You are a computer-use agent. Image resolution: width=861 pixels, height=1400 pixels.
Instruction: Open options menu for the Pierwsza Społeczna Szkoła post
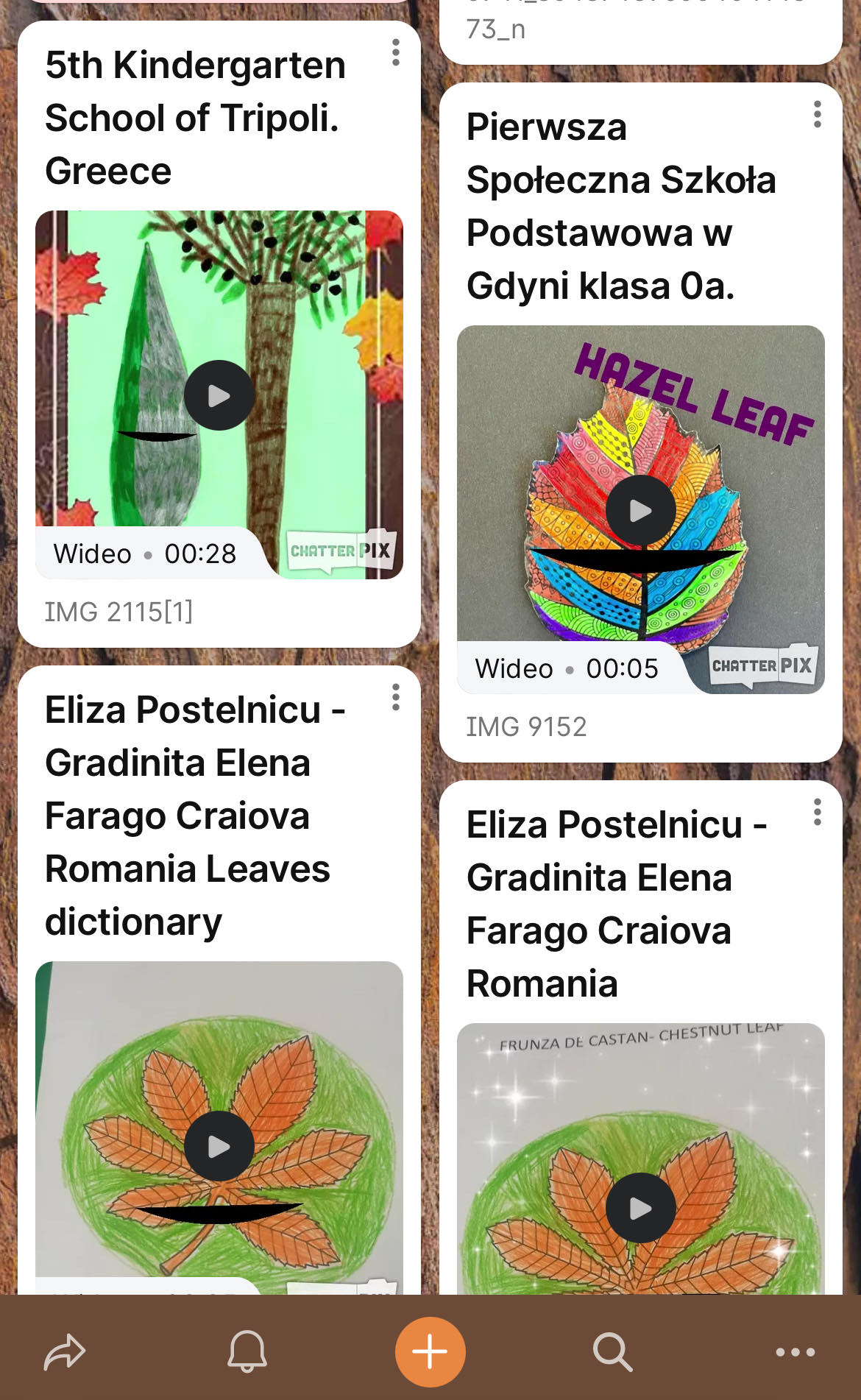818,115
